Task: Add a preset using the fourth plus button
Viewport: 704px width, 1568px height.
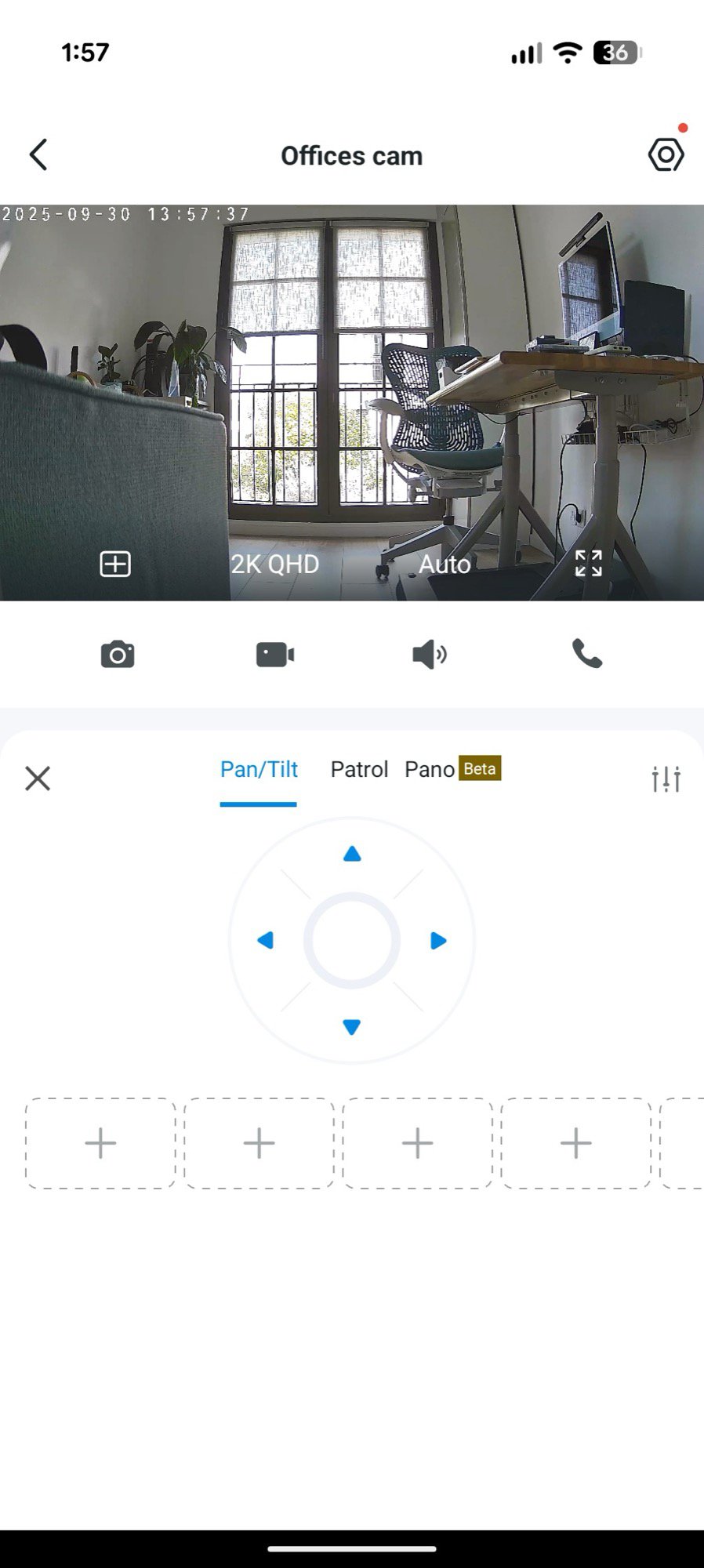Action: (x=575, y=1143)
